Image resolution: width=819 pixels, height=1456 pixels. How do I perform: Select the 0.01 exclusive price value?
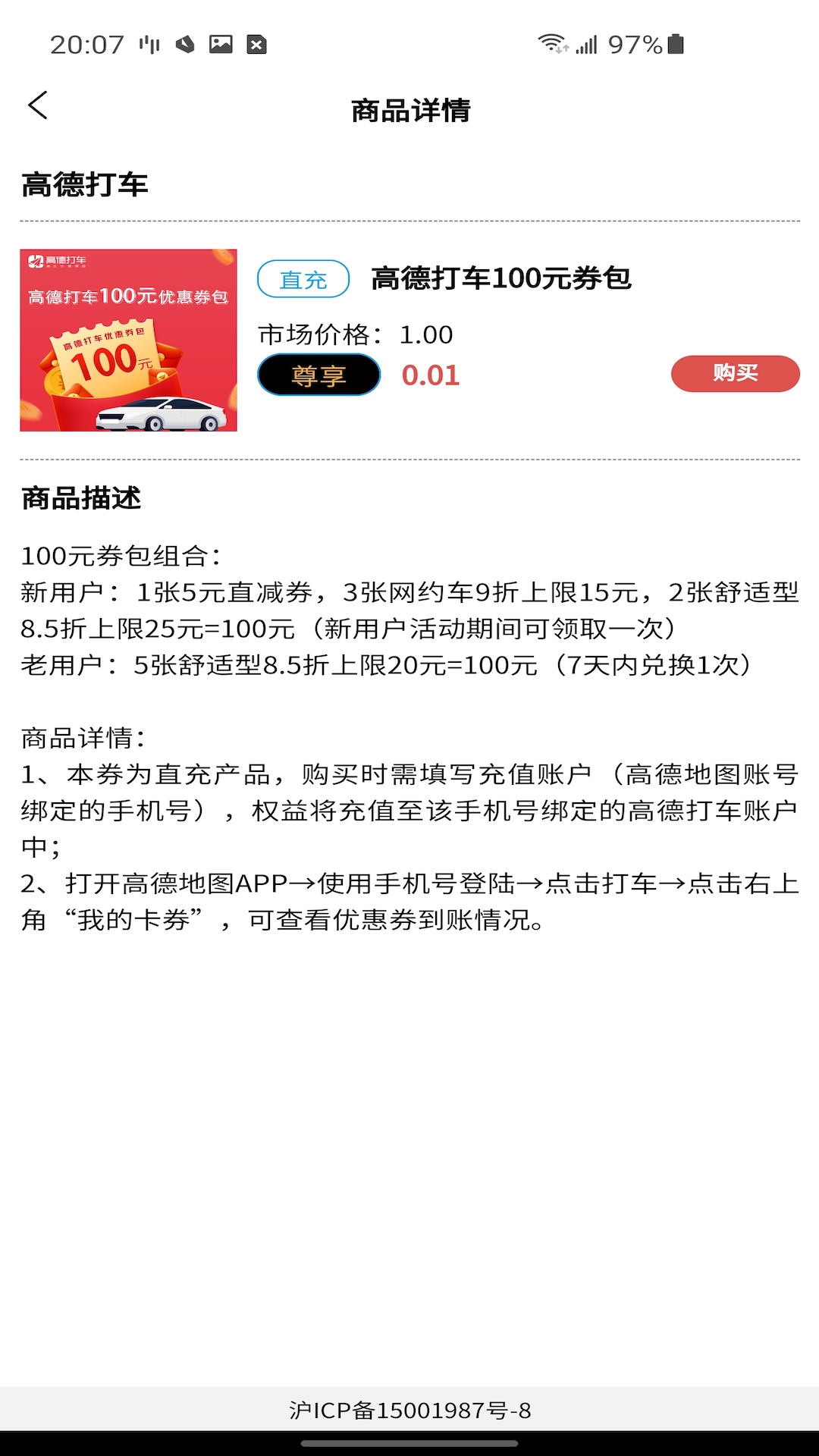pyautogui.click(x=431, y=375)
